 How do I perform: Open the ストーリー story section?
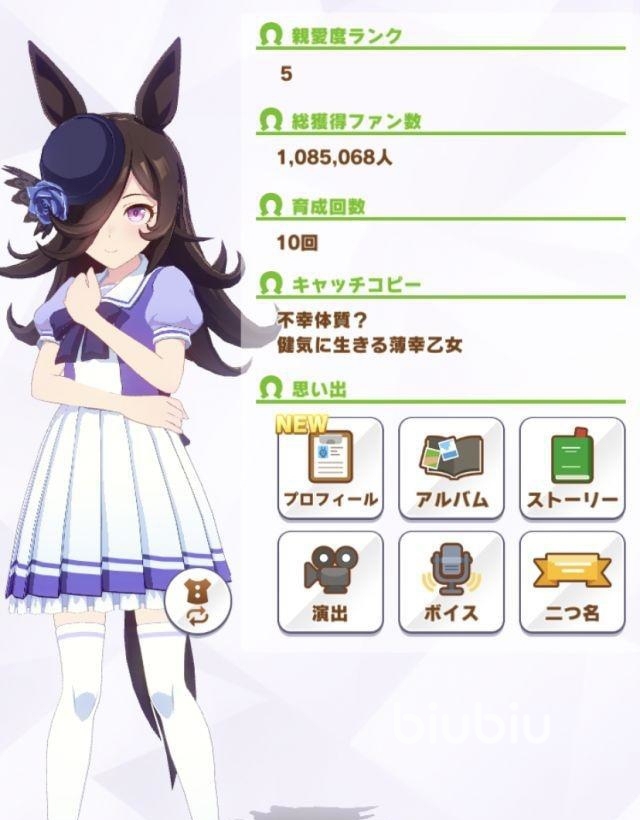[571, 468]
